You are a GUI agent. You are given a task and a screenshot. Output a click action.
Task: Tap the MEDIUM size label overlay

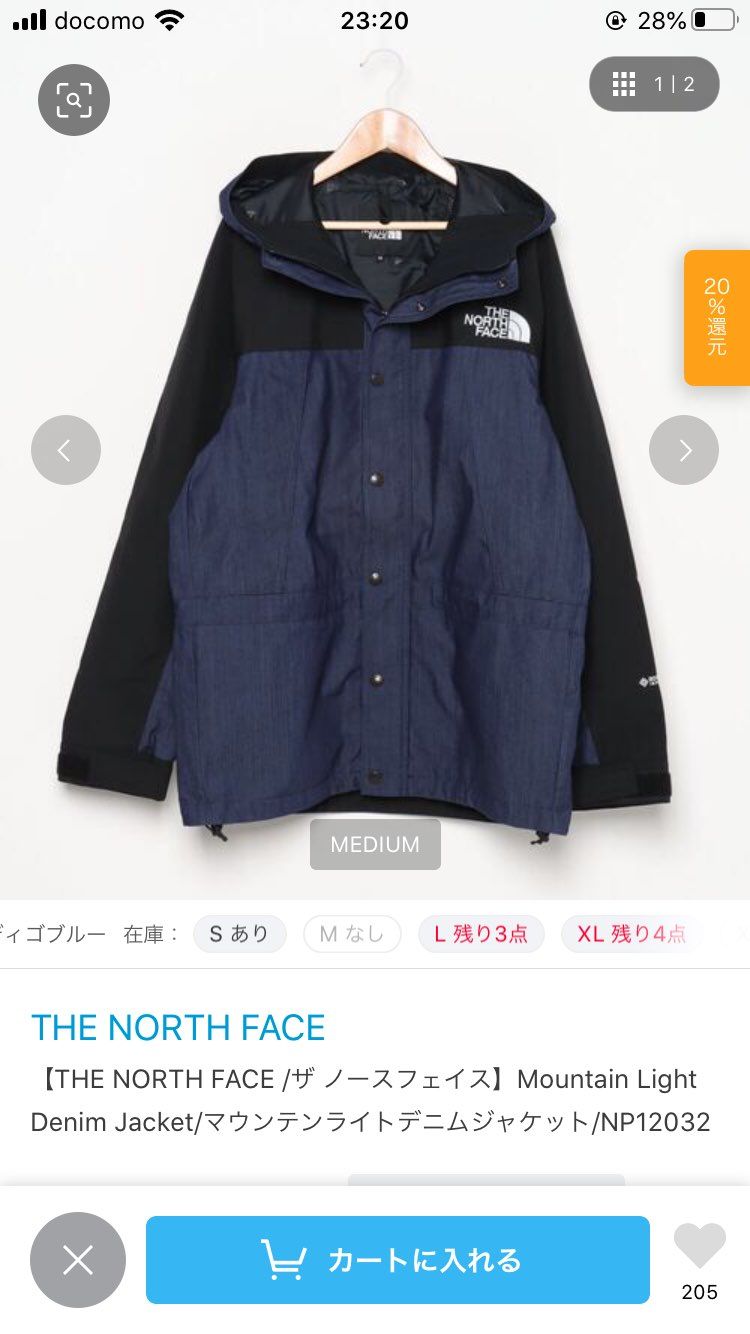[x=375, y=844]
